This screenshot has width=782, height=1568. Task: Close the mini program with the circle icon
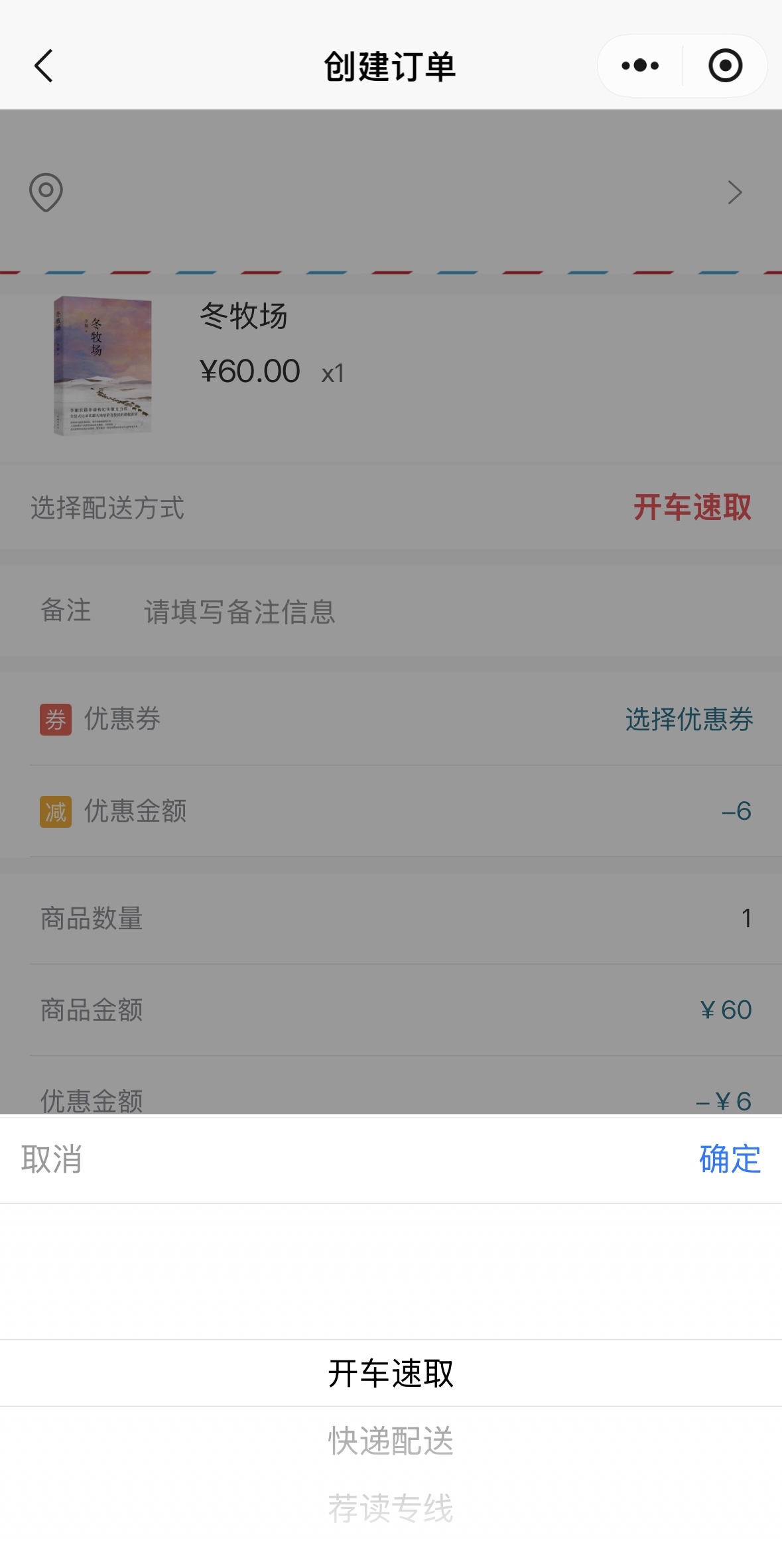tap(725, 66)
